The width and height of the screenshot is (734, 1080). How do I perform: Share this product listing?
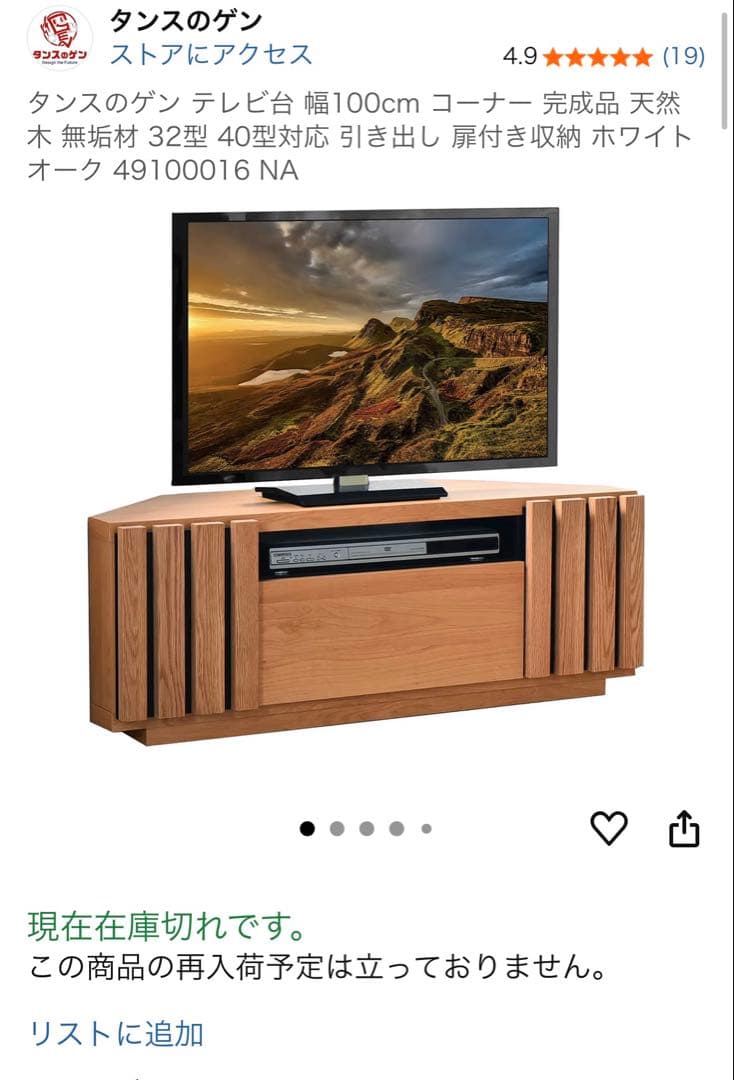coord(684,828)
